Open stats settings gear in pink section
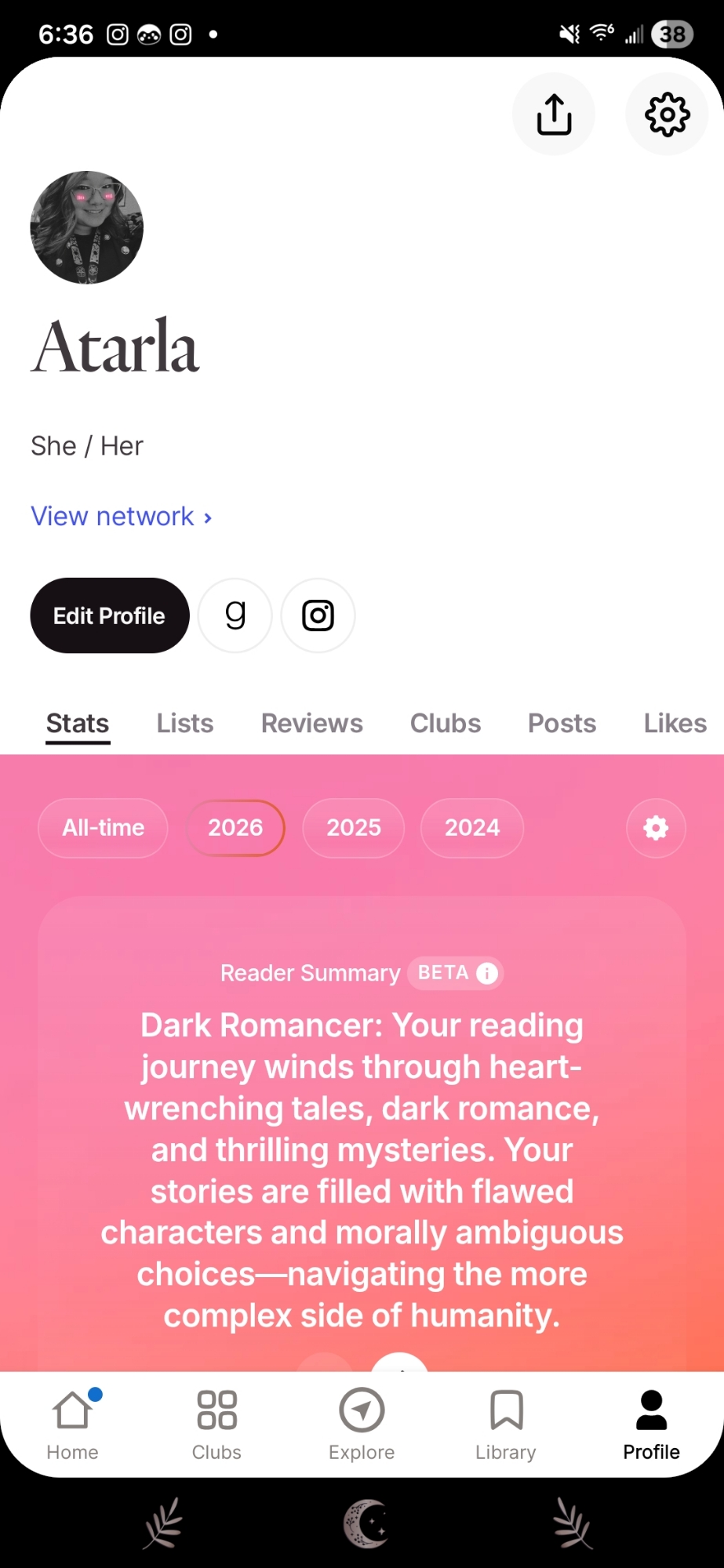724x1568 pixels. pos(656,828)
